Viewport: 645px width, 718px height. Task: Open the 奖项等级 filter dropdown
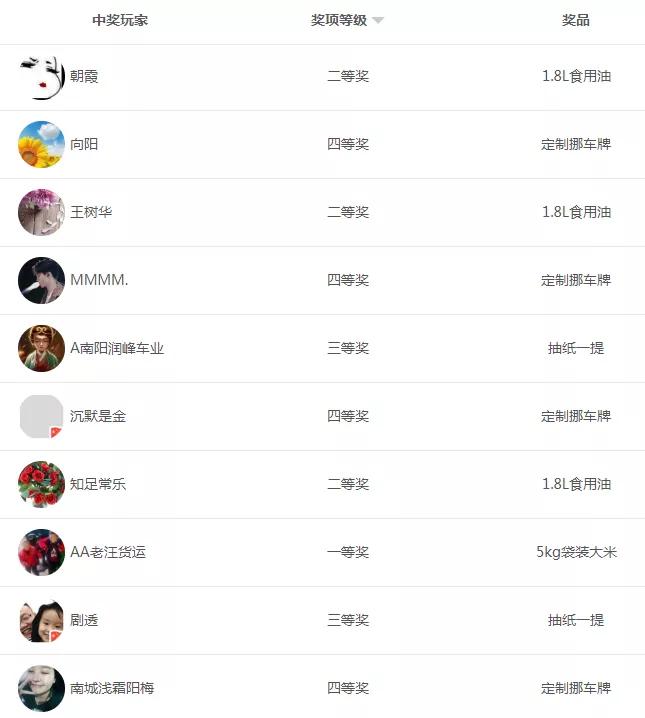[x=377, y=21]
